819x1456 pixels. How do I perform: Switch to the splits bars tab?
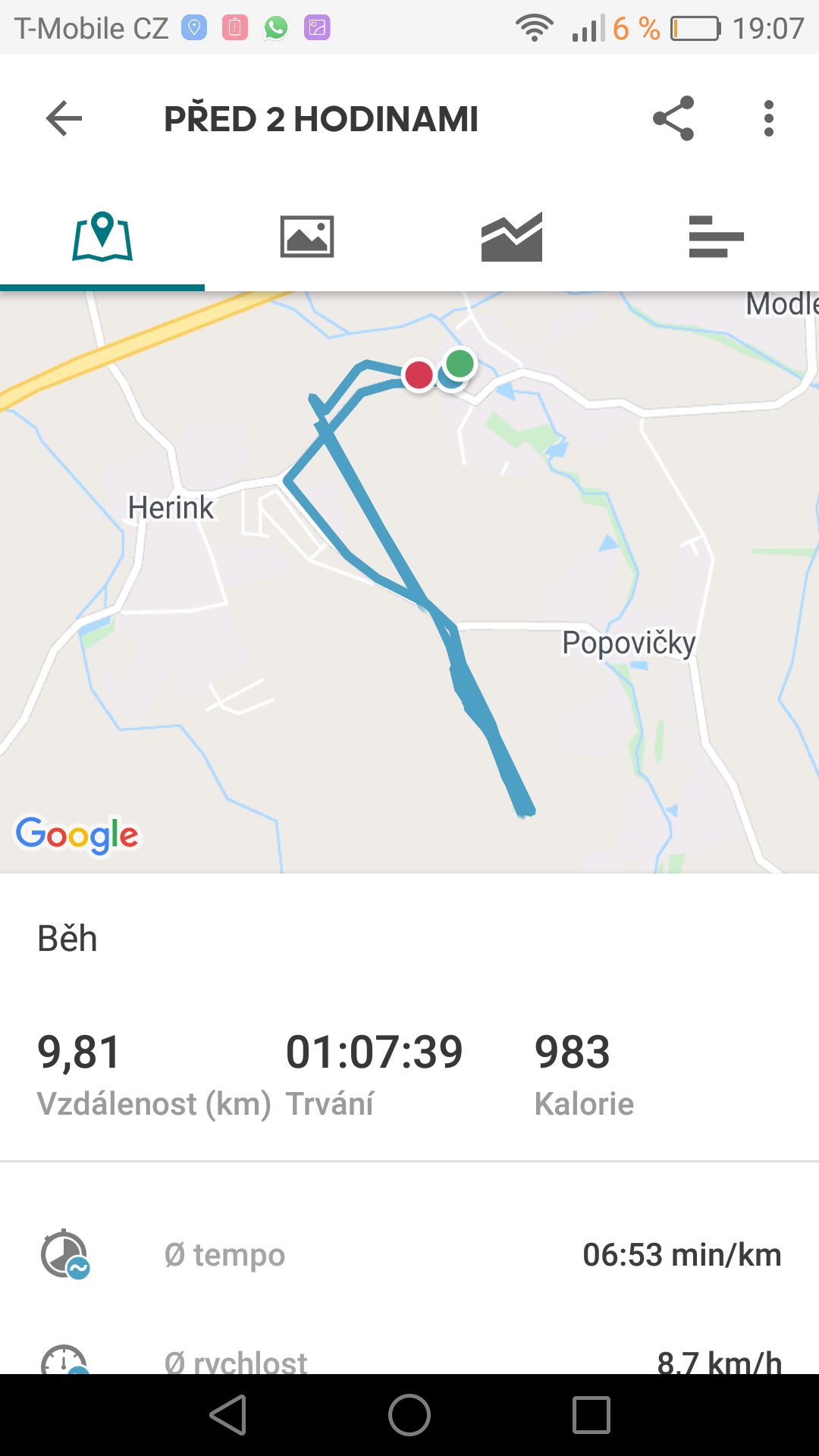tap(717, 237)
